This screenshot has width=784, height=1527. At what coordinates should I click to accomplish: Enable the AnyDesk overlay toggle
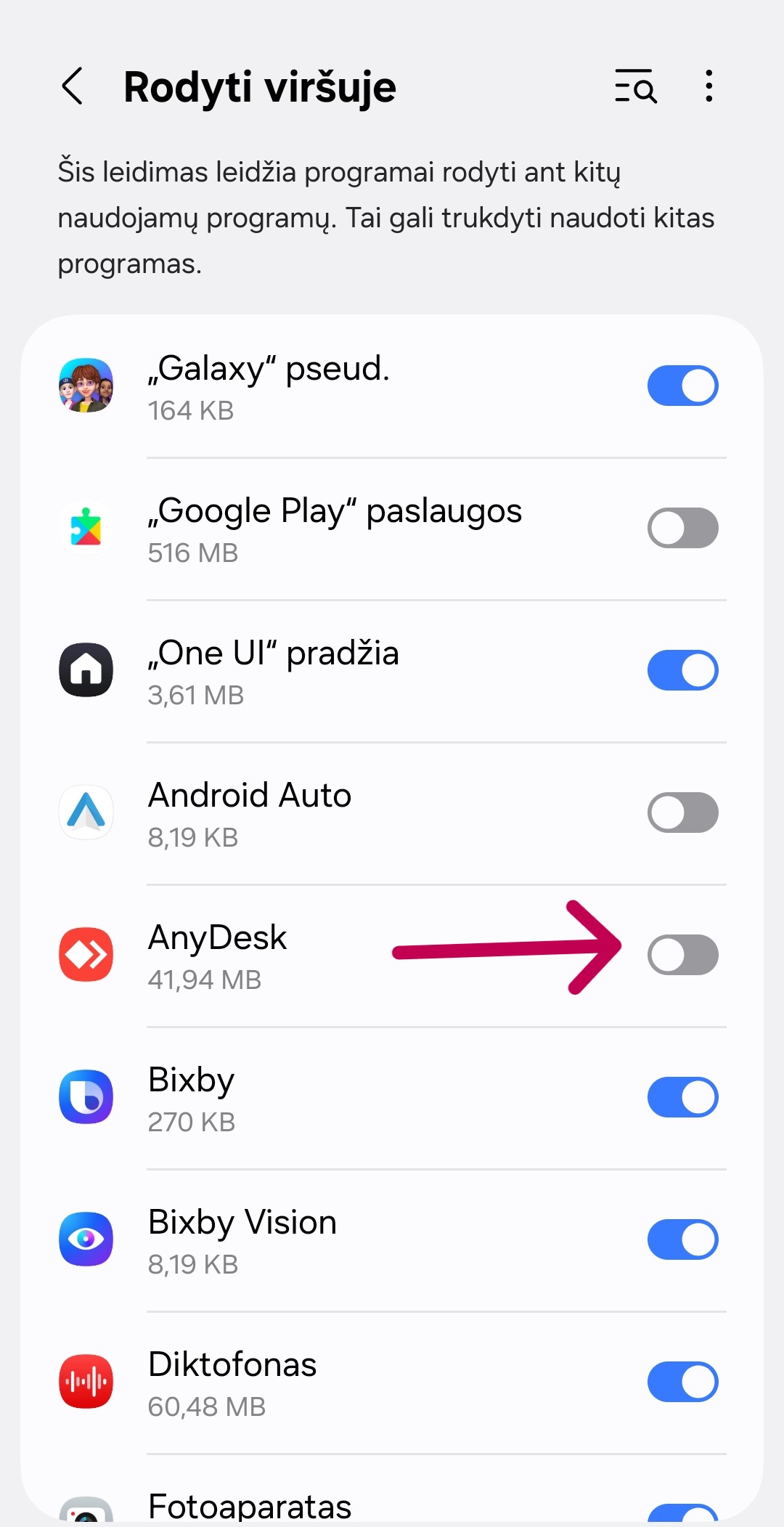pyautogui.click(x=682, y=955)
